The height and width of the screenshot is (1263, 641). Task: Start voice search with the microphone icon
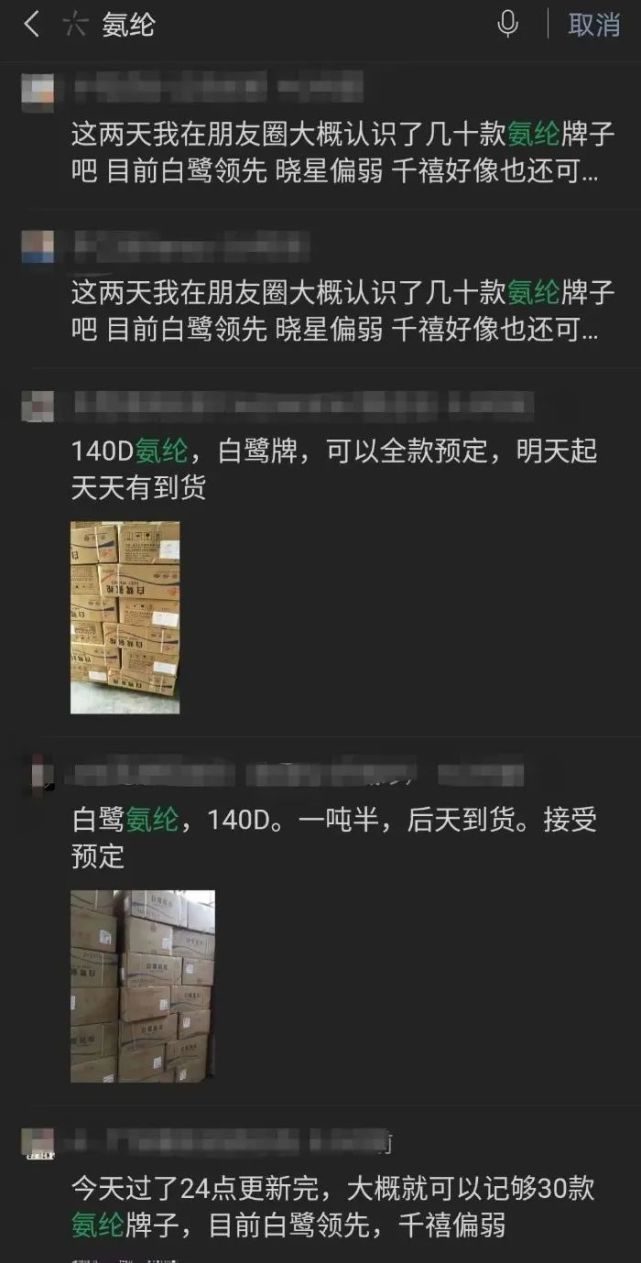508,25
